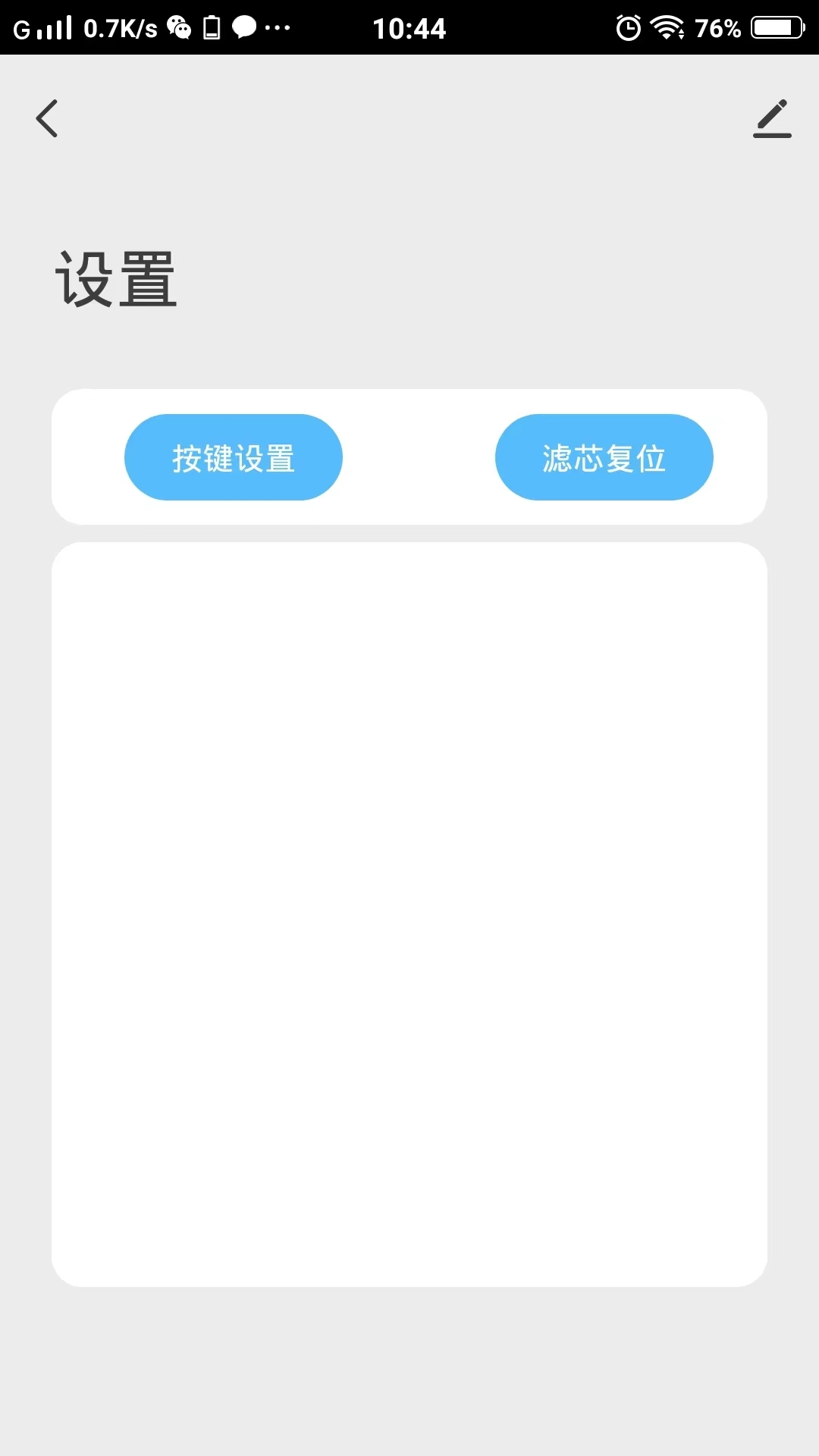Tap the WeChat icon in the status bar
Viewport: 819px width, 1456px height.
point(180,28)
